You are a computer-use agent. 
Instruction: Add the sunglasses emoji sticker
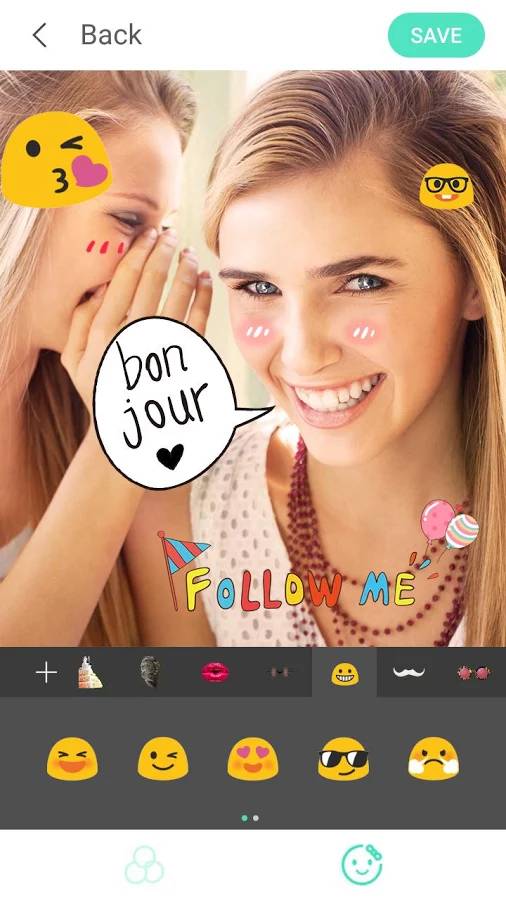(343, 759)
